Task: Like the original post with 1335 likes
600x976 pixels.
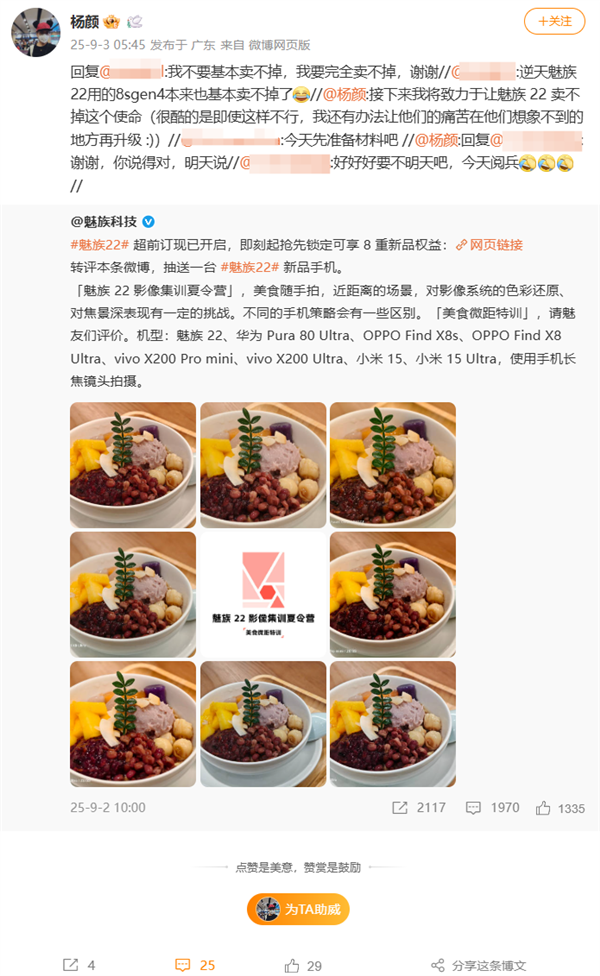Action: point(560,807)
